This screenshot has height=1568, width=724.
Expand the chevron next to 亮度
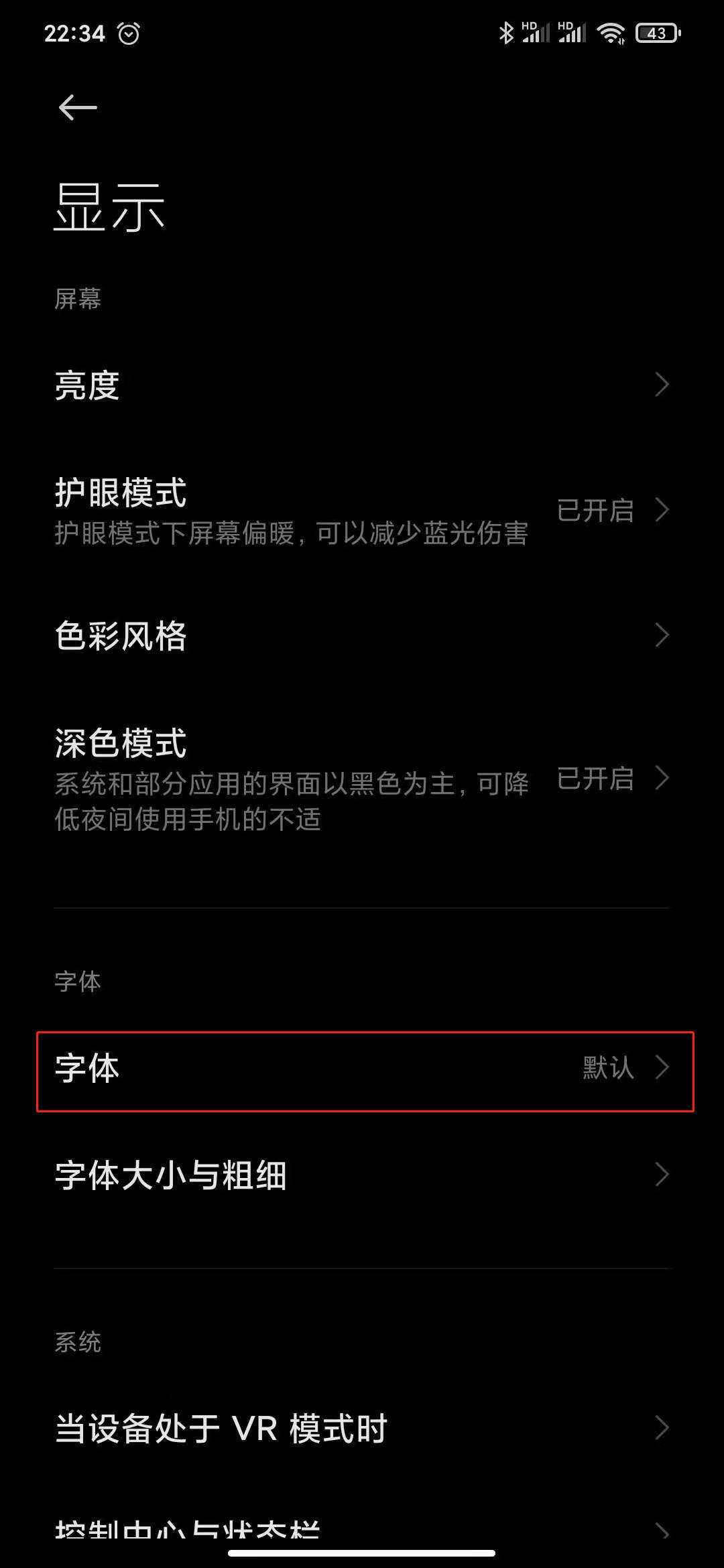coord(662,385)
